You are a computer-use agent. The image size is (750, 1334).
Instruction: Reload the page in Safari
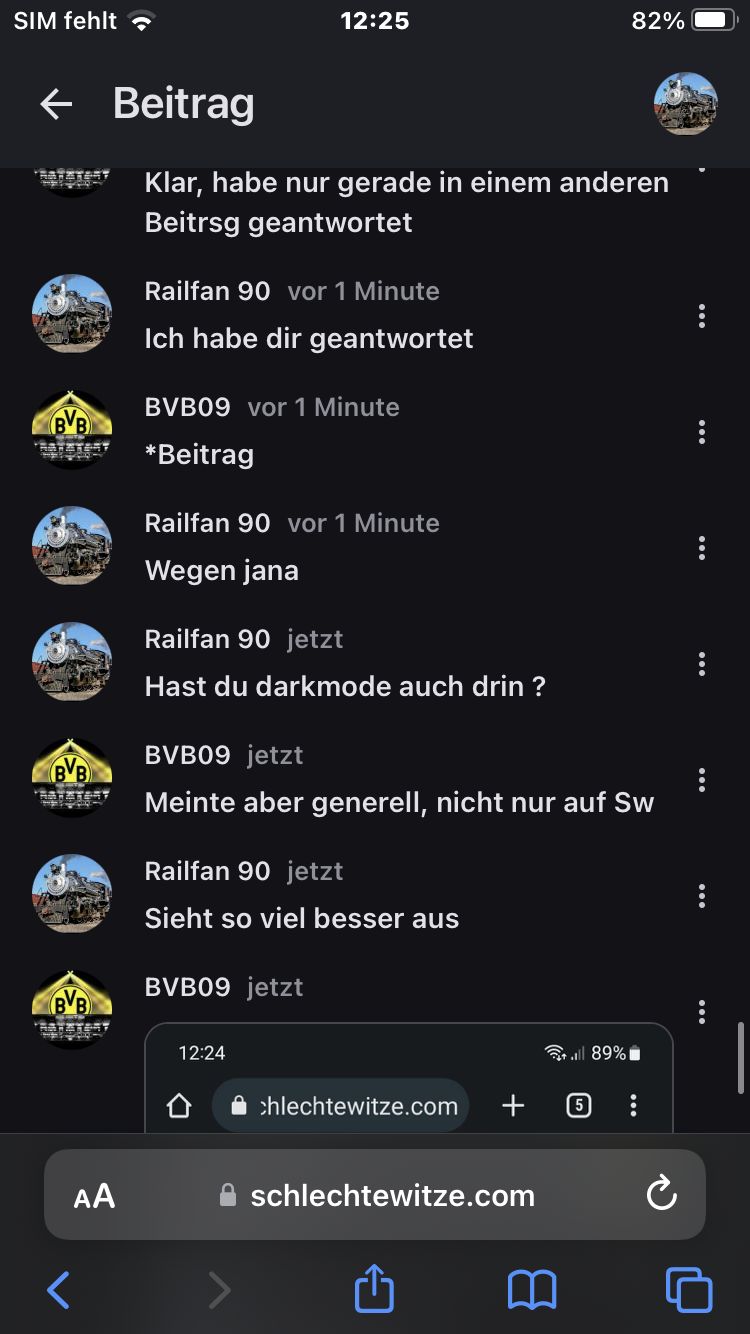(661, 1194)
